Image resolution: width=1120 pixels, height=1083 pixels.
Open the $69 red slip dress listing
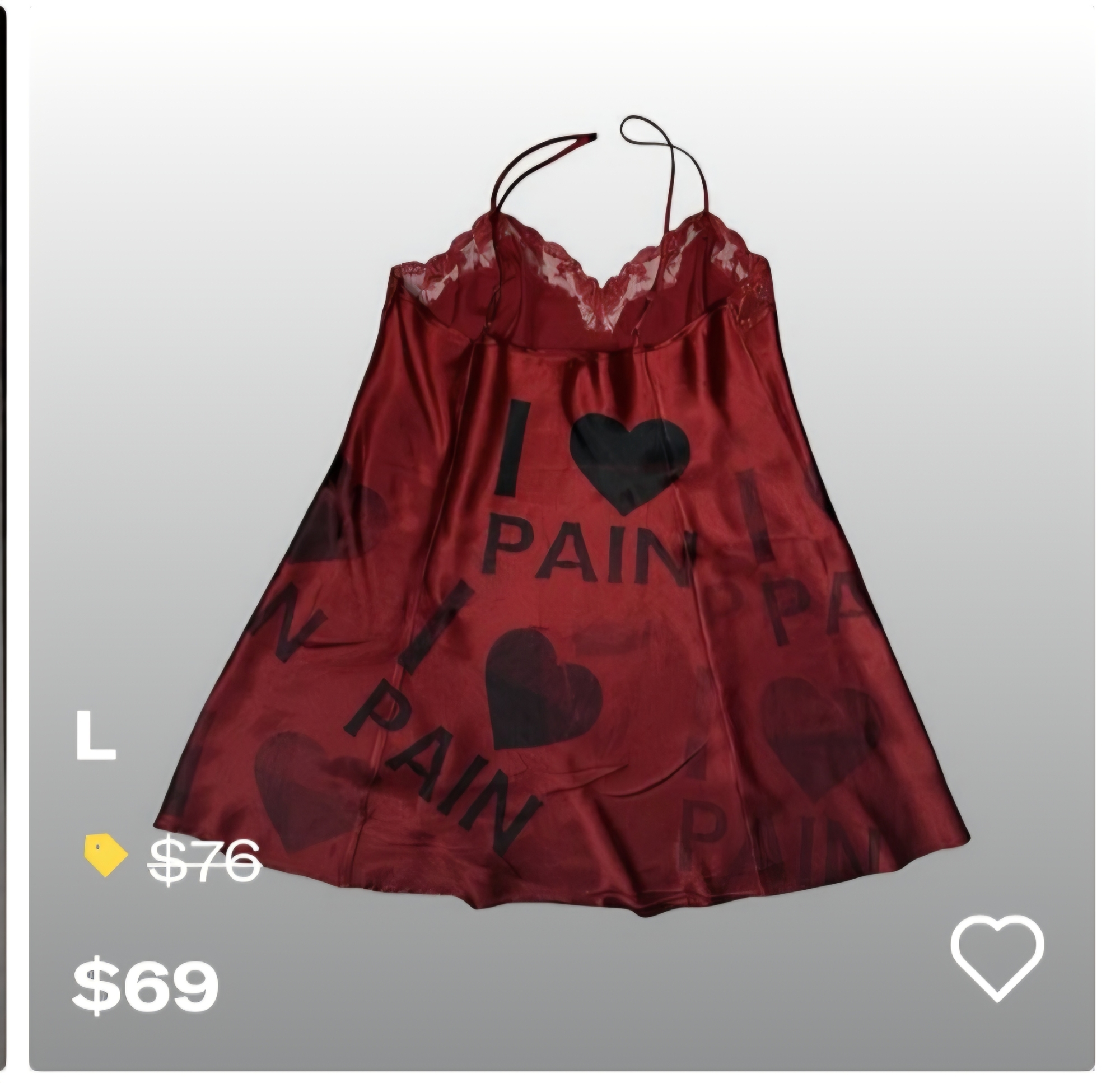563,515
